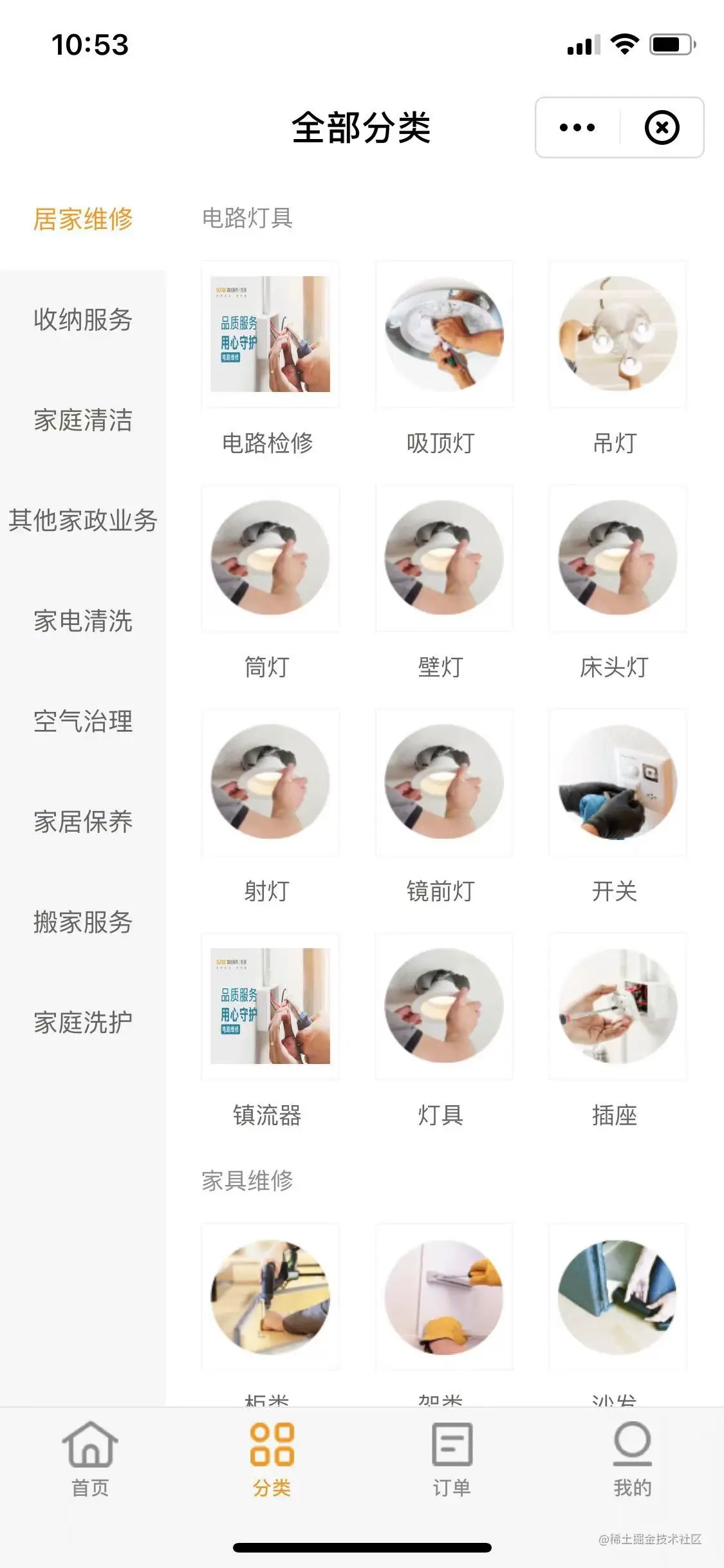Close the mini program
724x1568 pixels.
click(x=662, y=127)
